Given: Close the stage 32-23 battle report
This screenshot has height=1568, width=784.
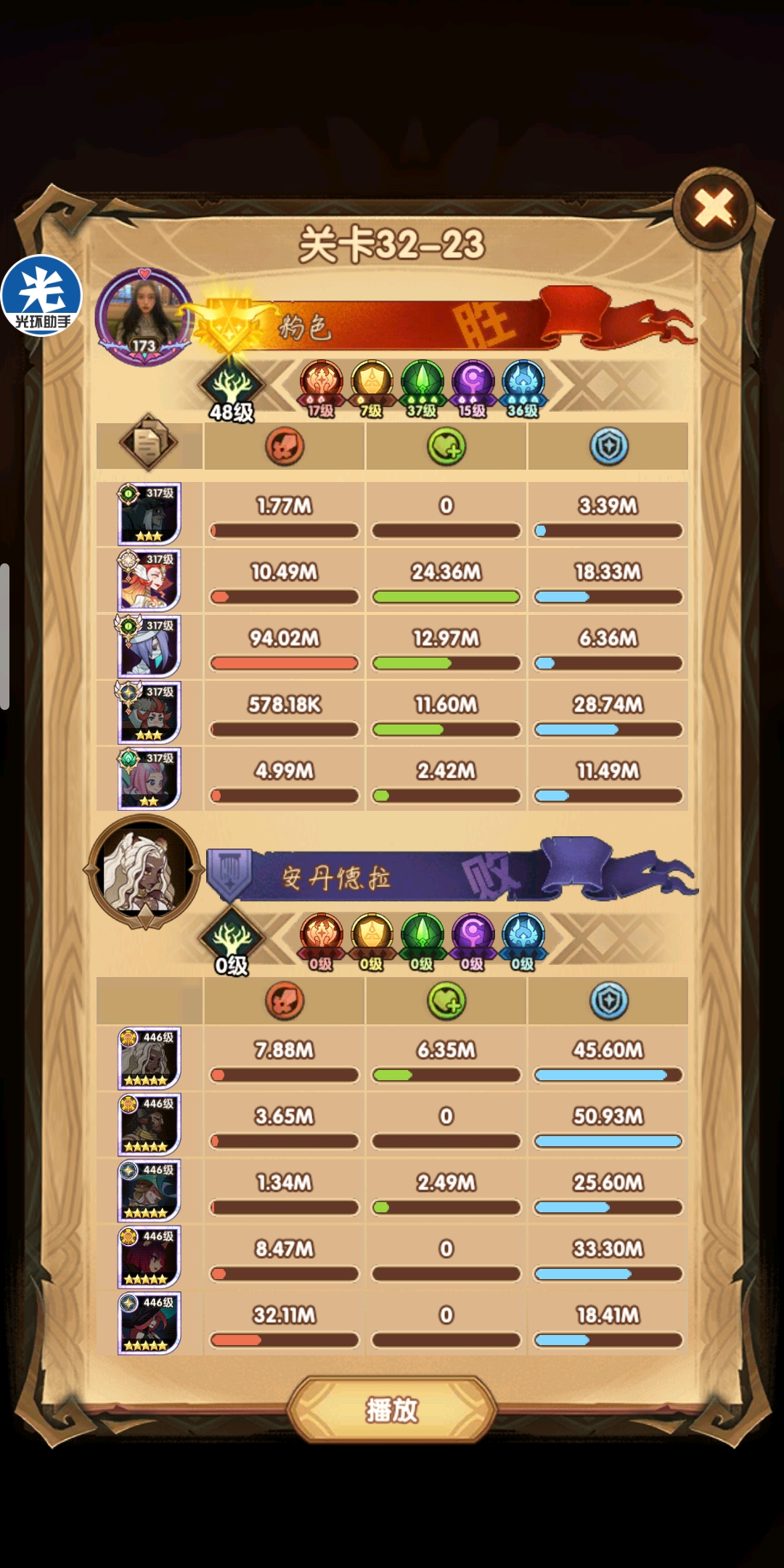Looking at the screenshot, I should 714,209.
